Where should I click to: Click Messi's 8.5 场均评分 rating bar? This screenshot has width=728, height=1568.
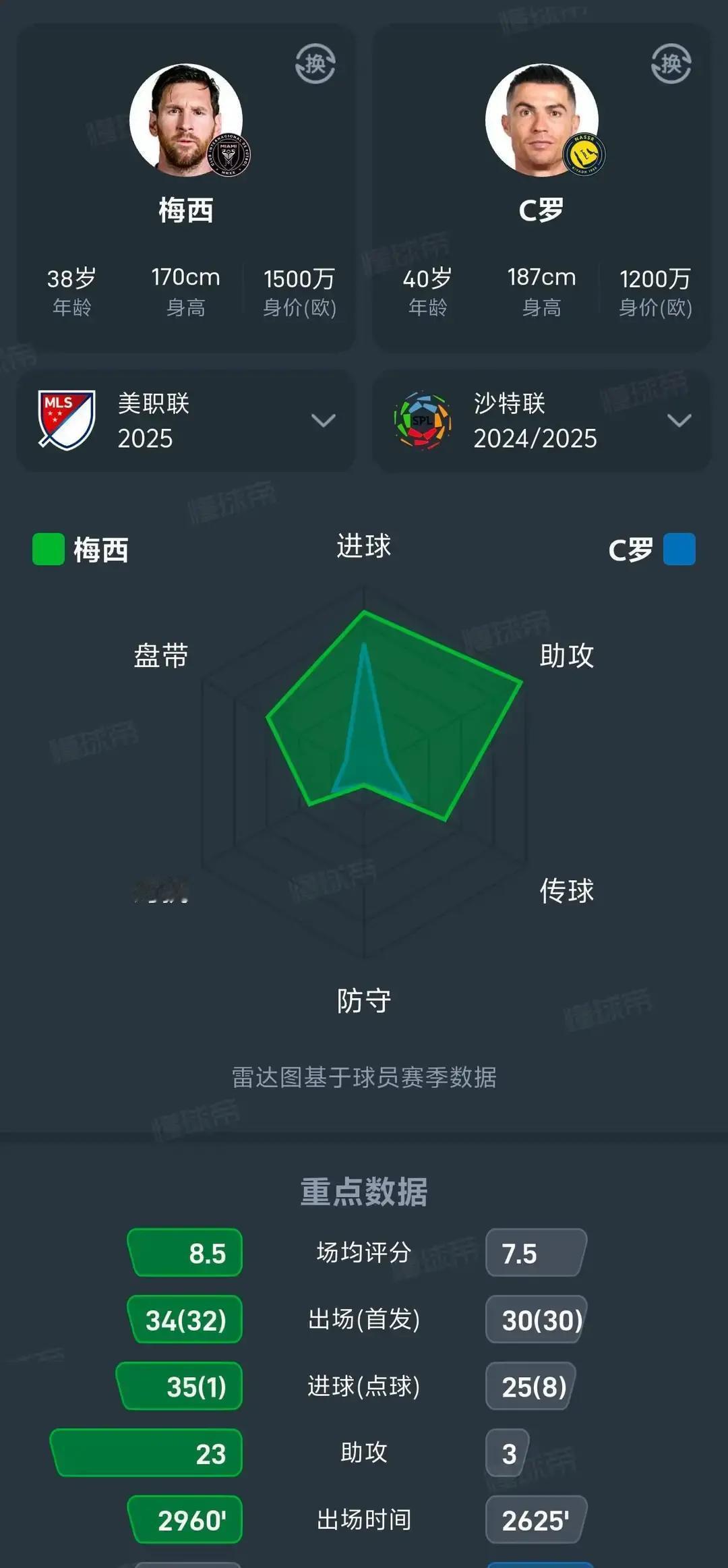point(187,1254)
